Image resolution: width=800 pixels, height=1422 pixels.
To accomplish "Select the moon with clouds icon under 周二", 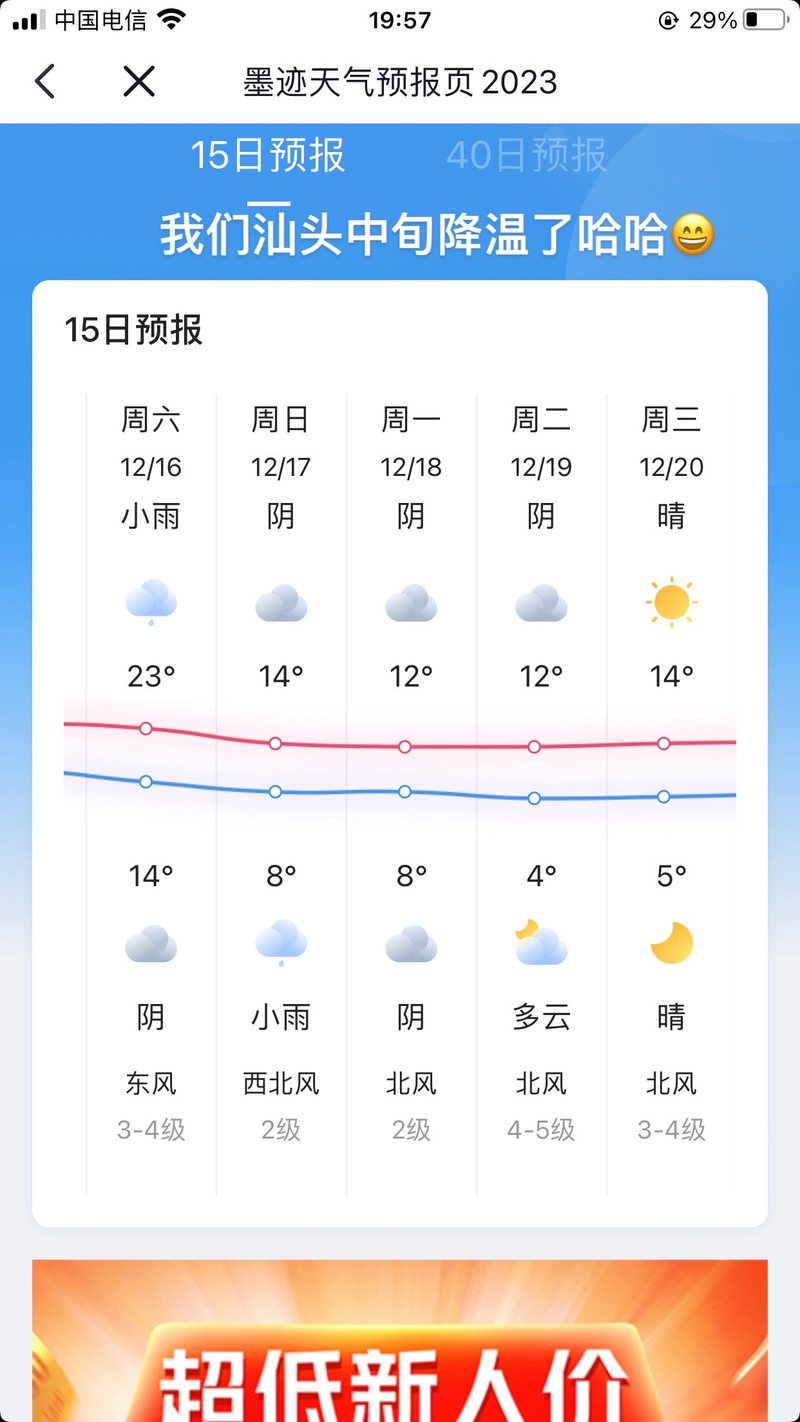I will pyautogui.click(x=540, y=942).
